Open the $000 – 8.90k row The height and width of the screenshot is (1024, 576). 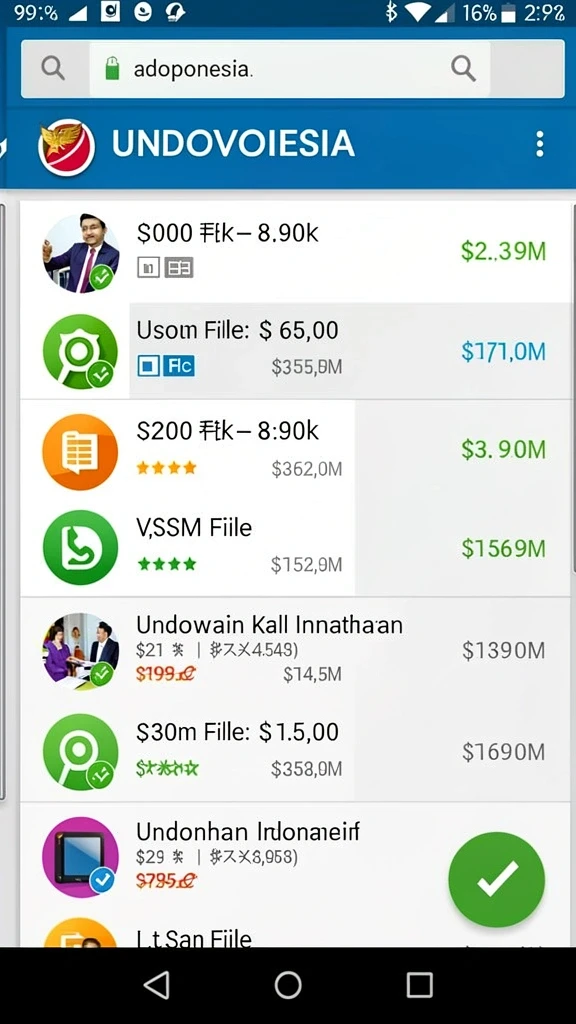pyautogui.click(x=295, y=252)
